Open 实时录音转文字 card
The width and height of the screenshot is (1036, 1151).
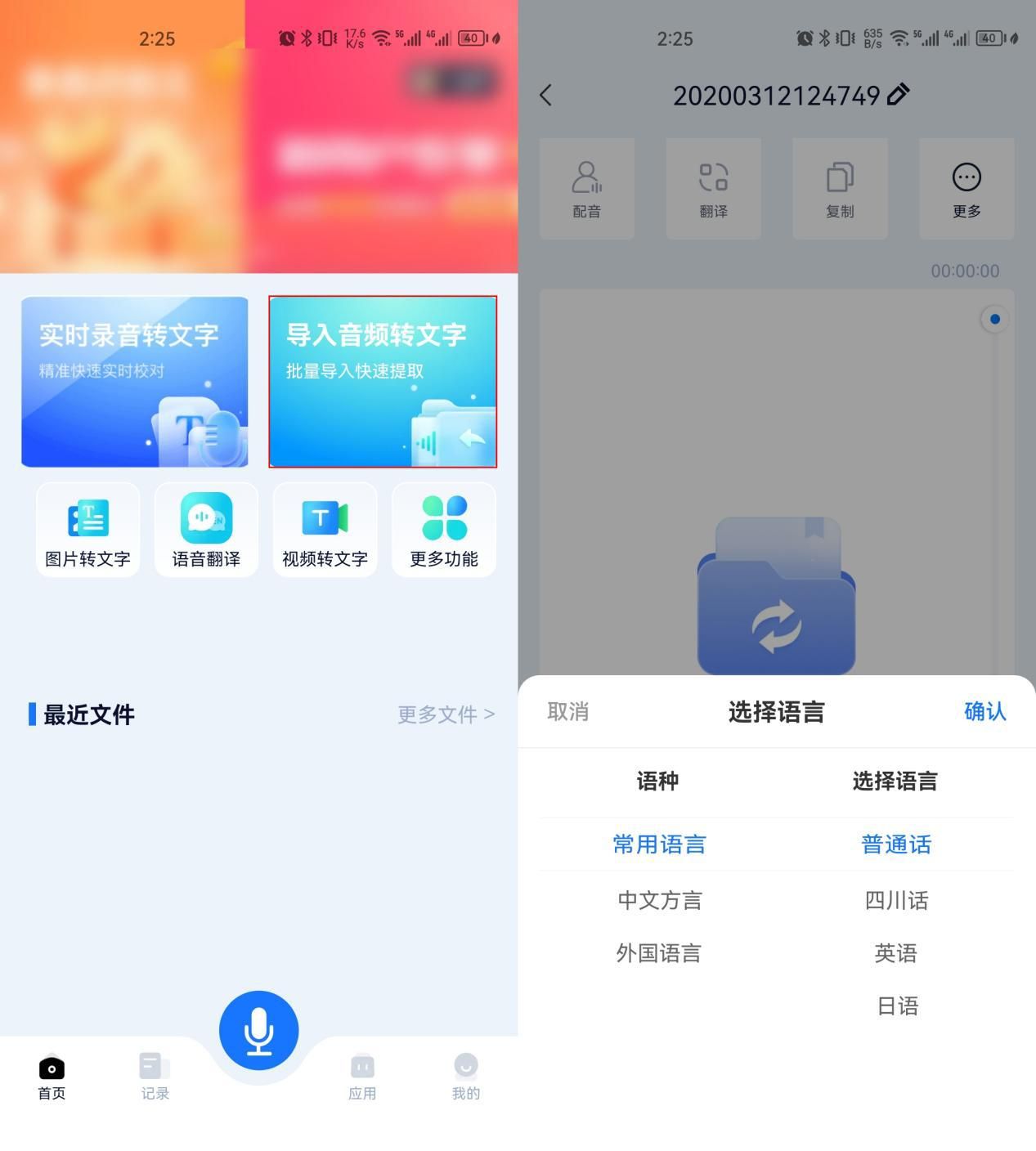pyautogui.click(x=135, y=382)
